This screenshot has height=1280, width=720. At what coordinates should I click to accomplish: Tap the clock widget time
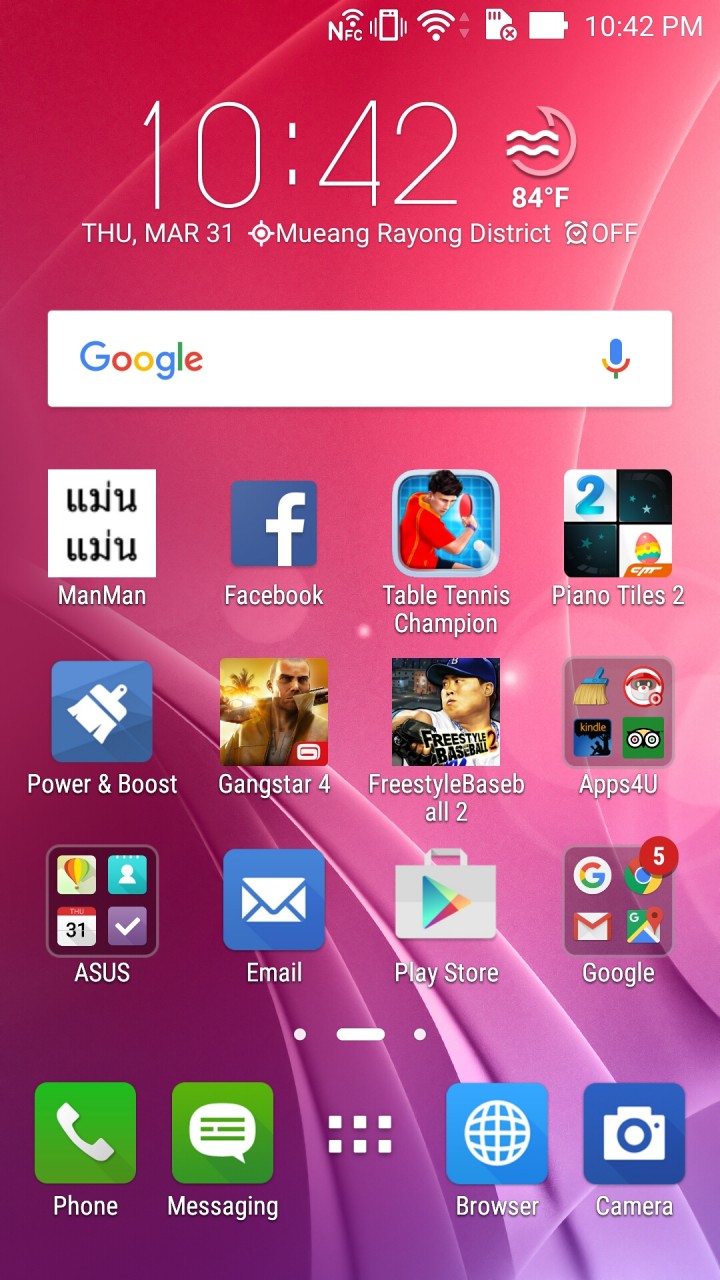(x=300, y=155)
